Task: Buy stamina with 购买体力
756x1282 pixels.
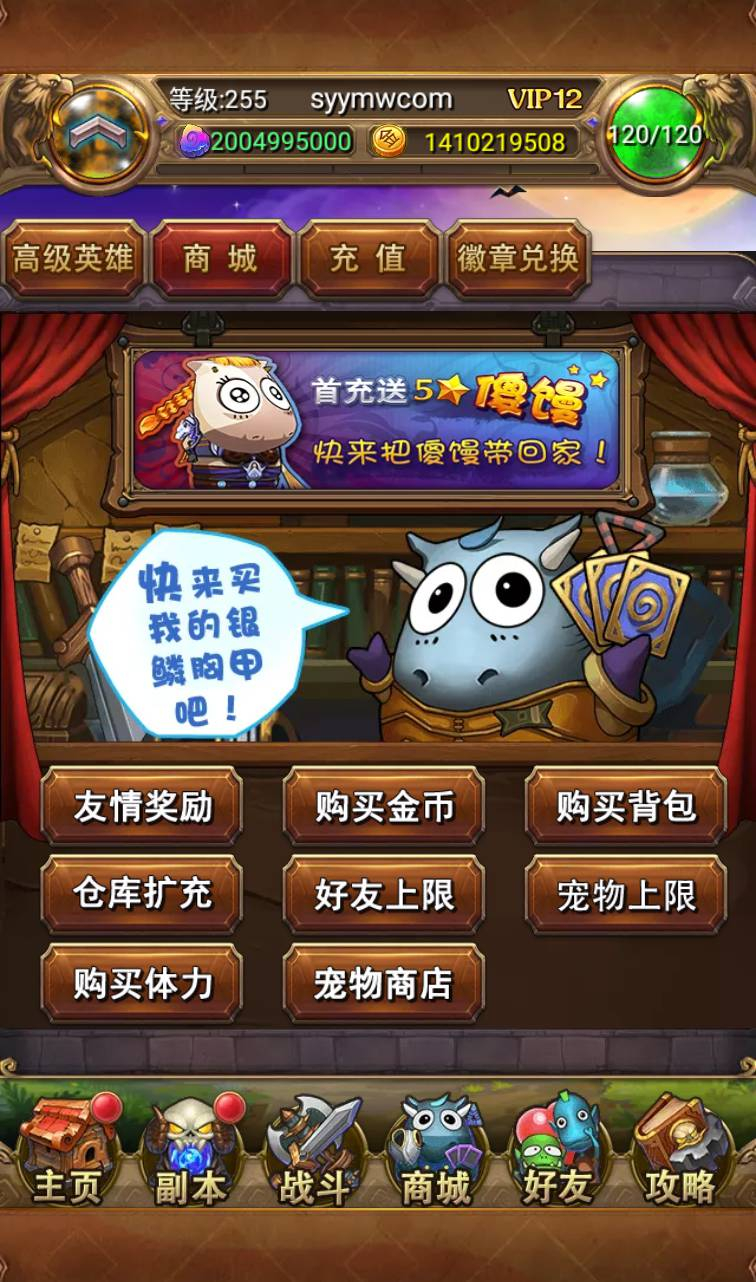Action: coord(142,984)
